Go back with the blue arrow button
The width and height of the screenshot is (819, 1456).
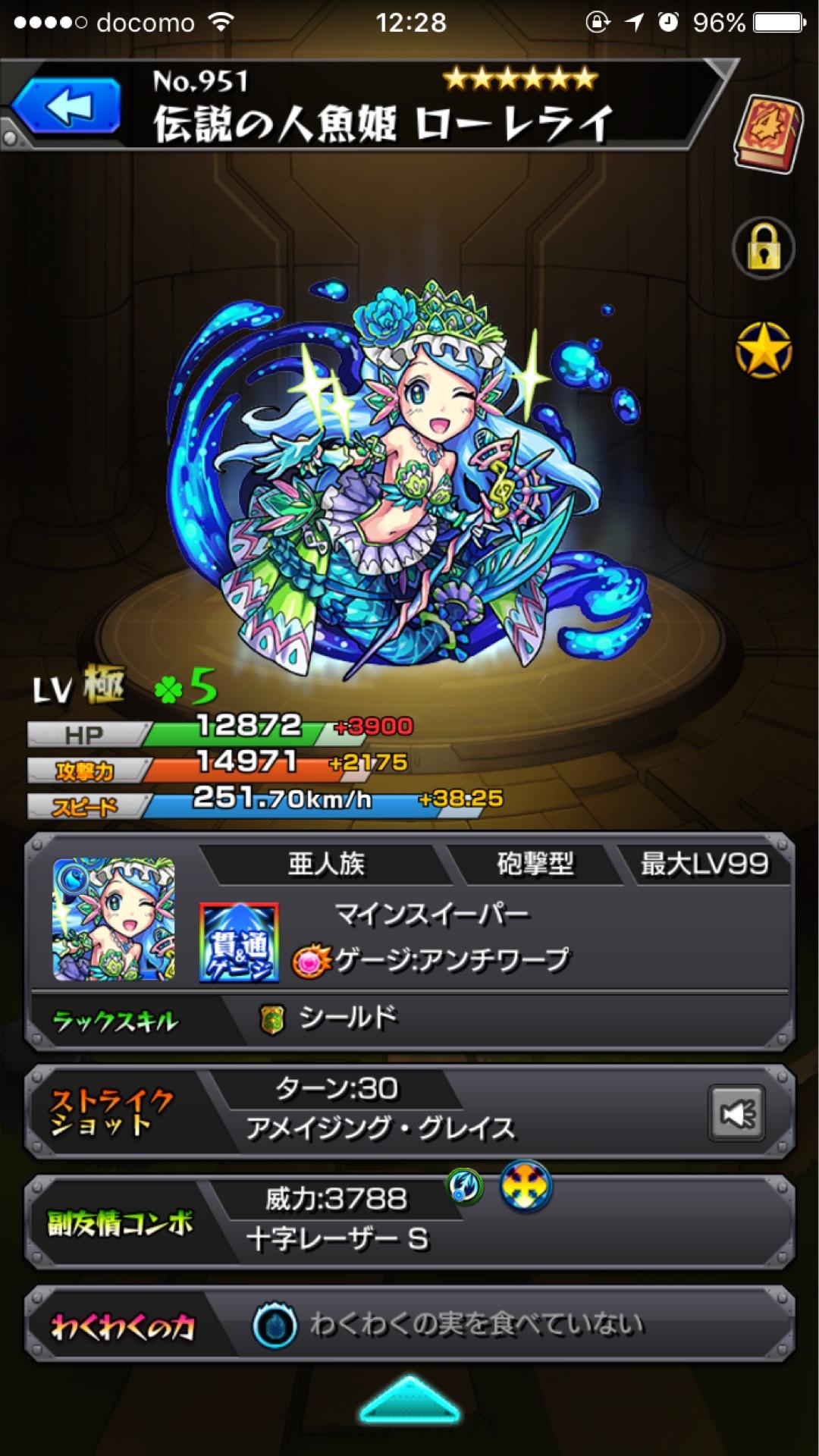[x=67, y=107]
